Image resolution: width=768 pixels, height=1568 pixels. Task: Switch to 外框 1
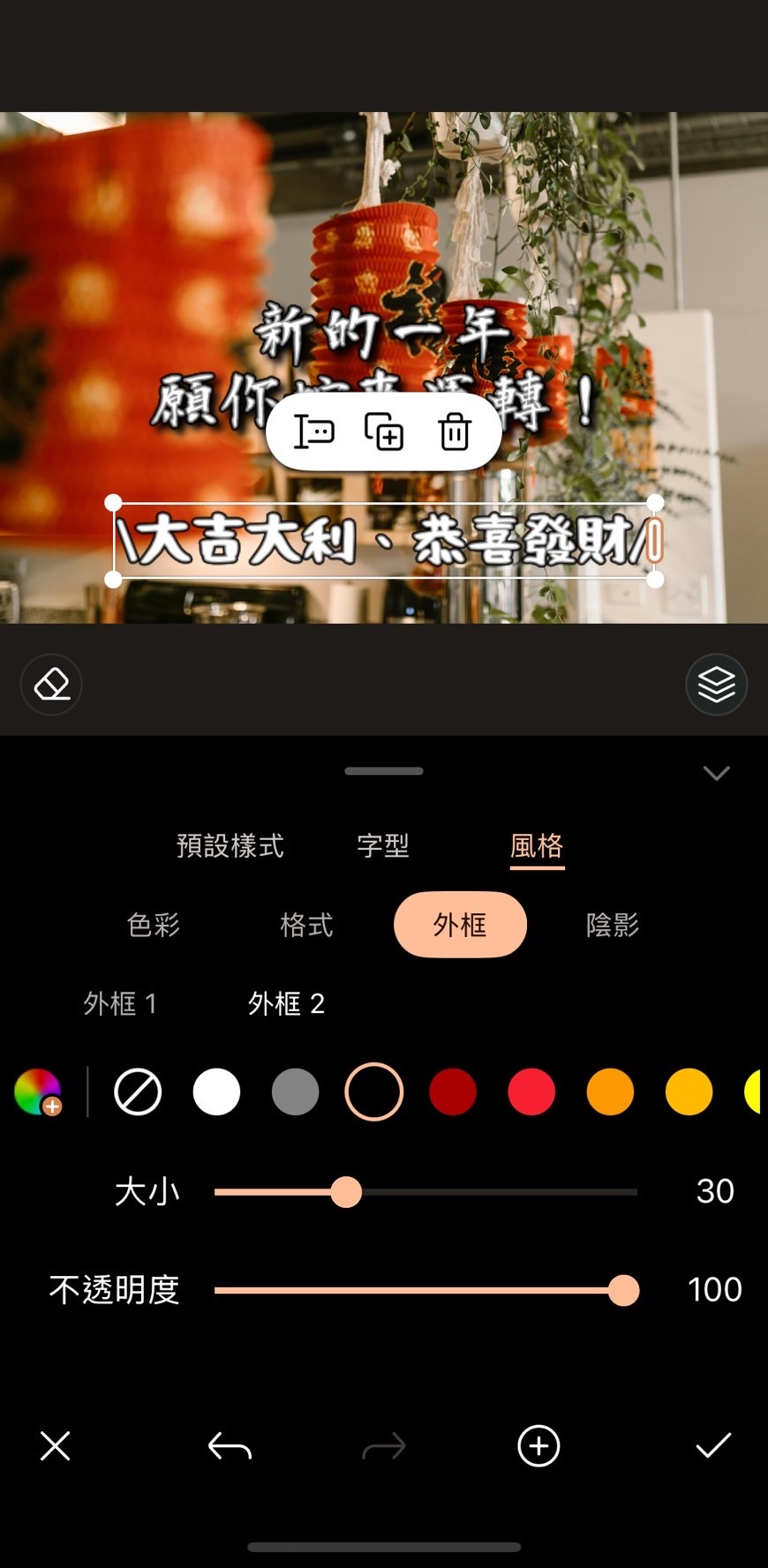(119, 1003)
